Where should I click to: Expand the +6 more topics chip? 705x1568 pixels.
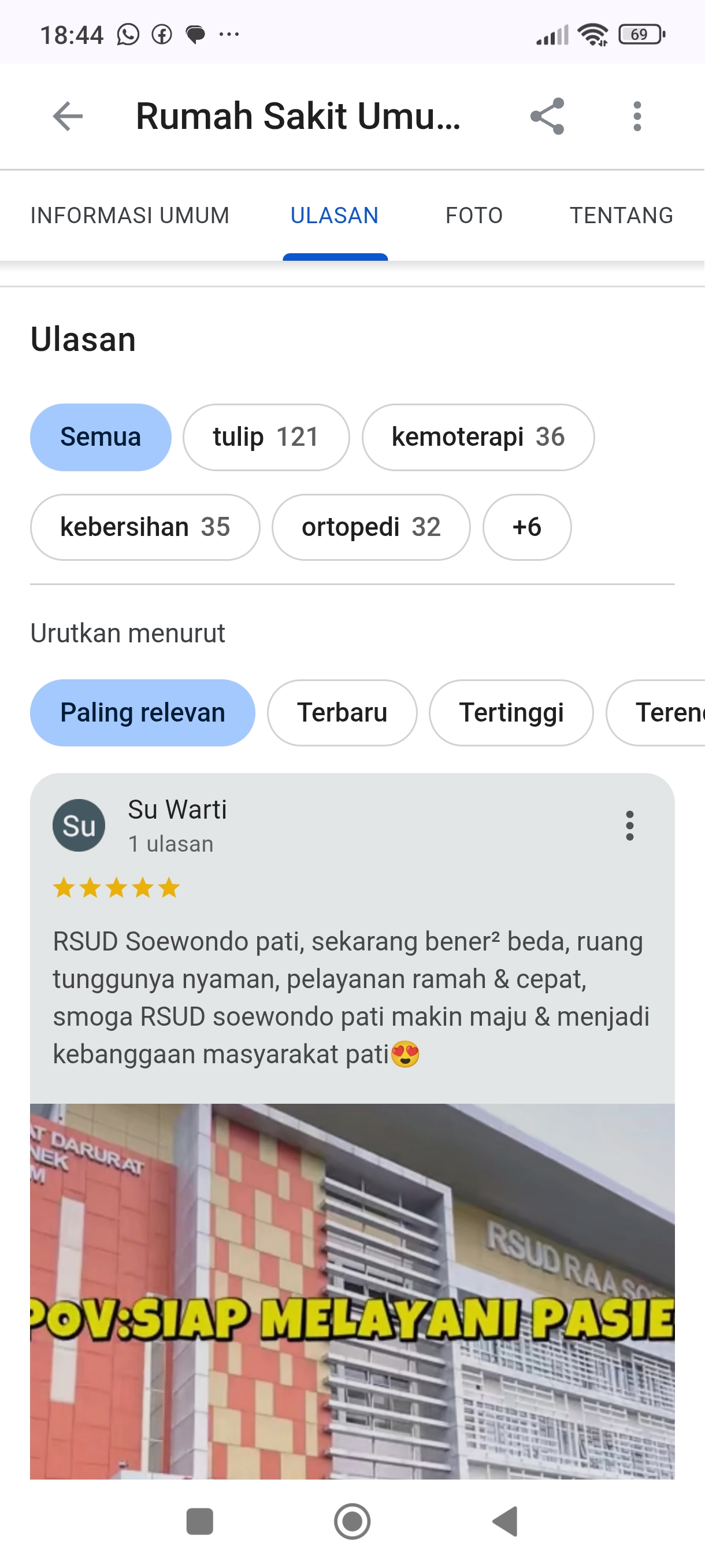click(x=526, y=527)
